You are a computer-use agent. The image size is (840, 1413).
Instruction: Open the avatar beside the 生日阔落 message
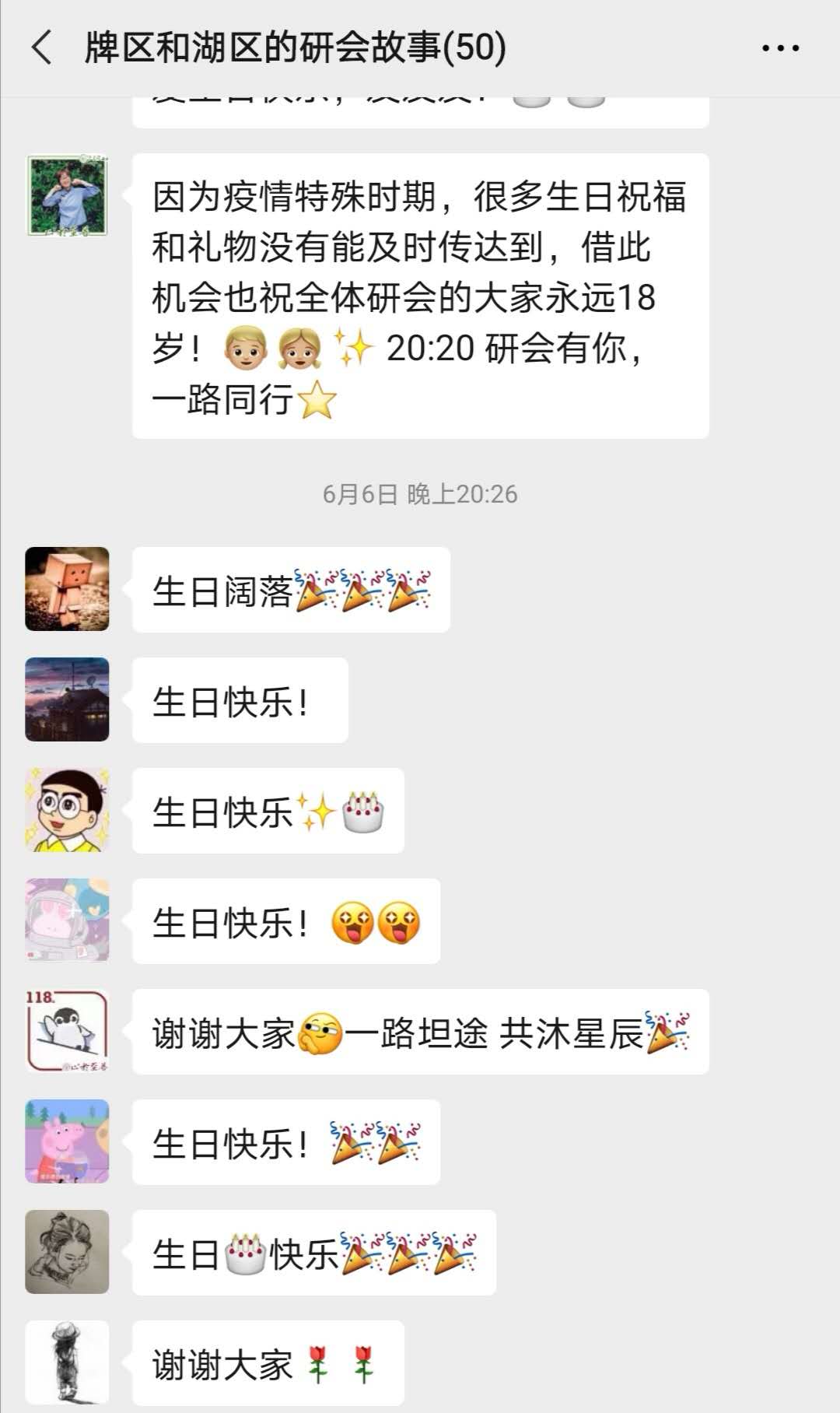click(x=68, y=589)
